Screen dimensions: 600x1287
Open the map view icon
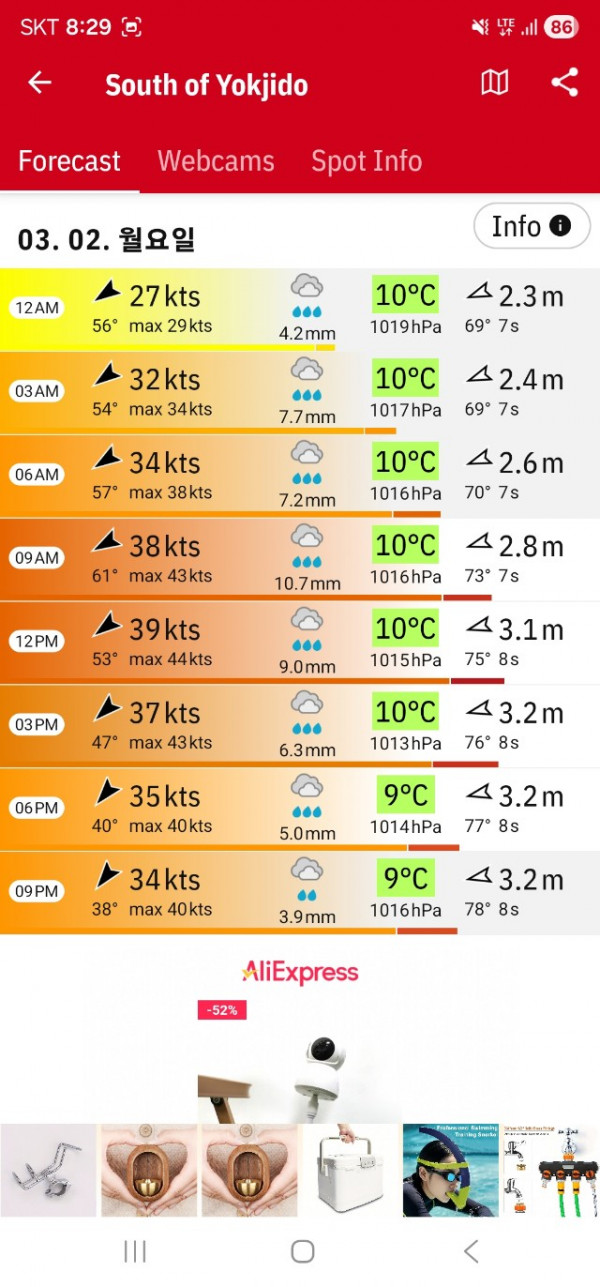(495, 83)
